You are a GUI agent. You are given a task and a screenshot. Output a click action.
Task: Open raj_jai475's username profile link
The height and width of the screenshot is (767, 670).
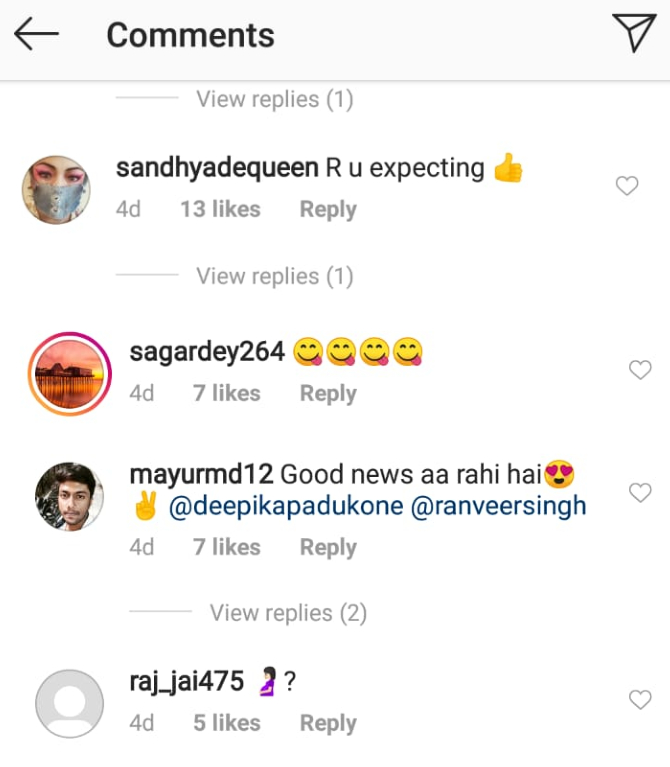[x=186, y=682]
